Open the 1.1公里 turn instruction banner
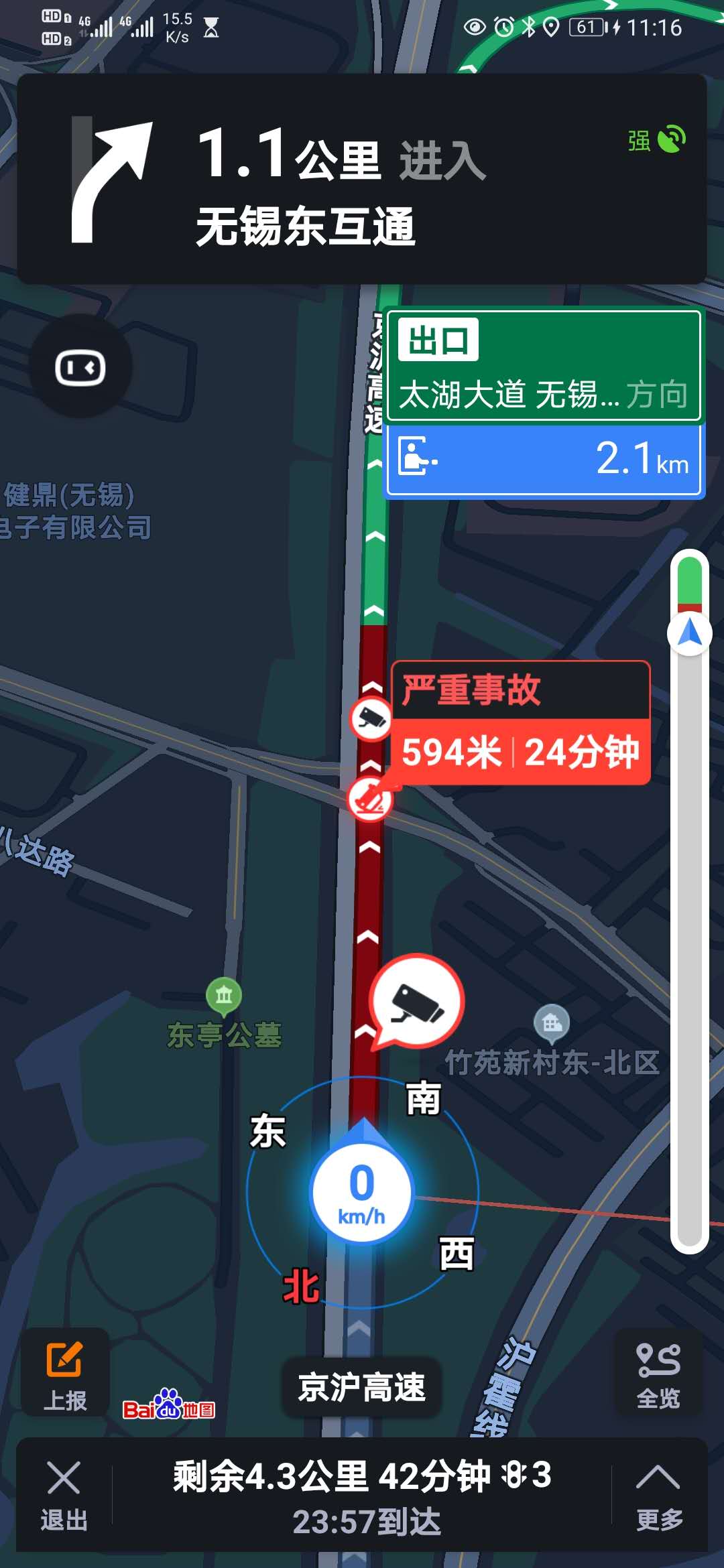 (362, 180)
